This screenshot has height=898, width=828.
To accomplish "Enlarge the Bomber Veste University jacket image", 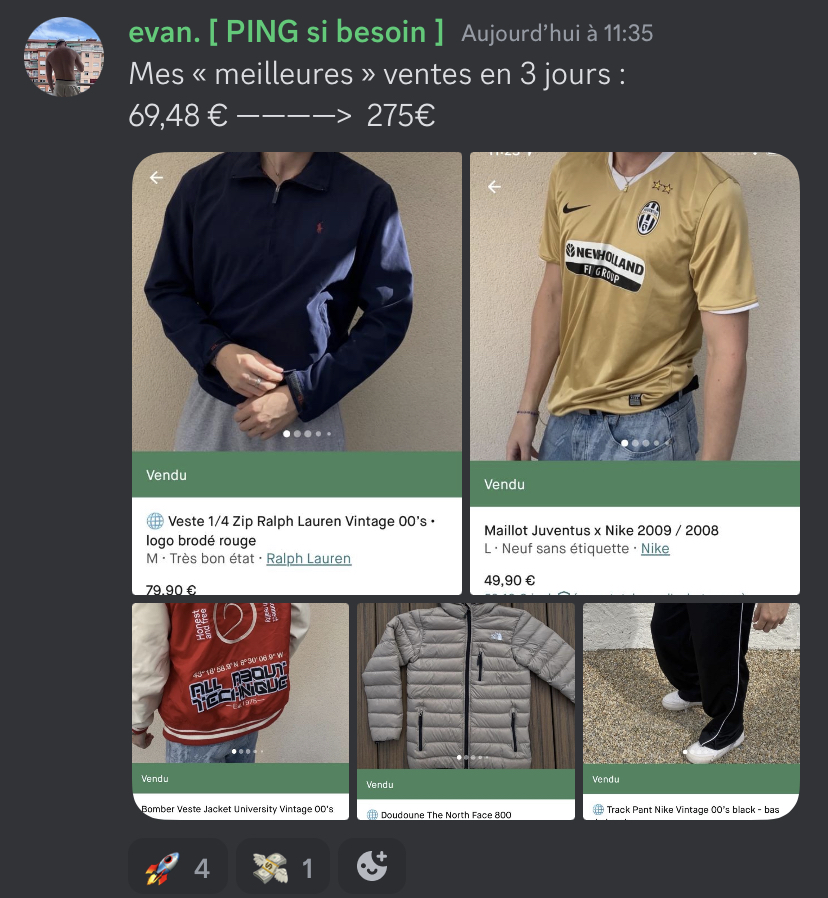I will tap(240, 710).
